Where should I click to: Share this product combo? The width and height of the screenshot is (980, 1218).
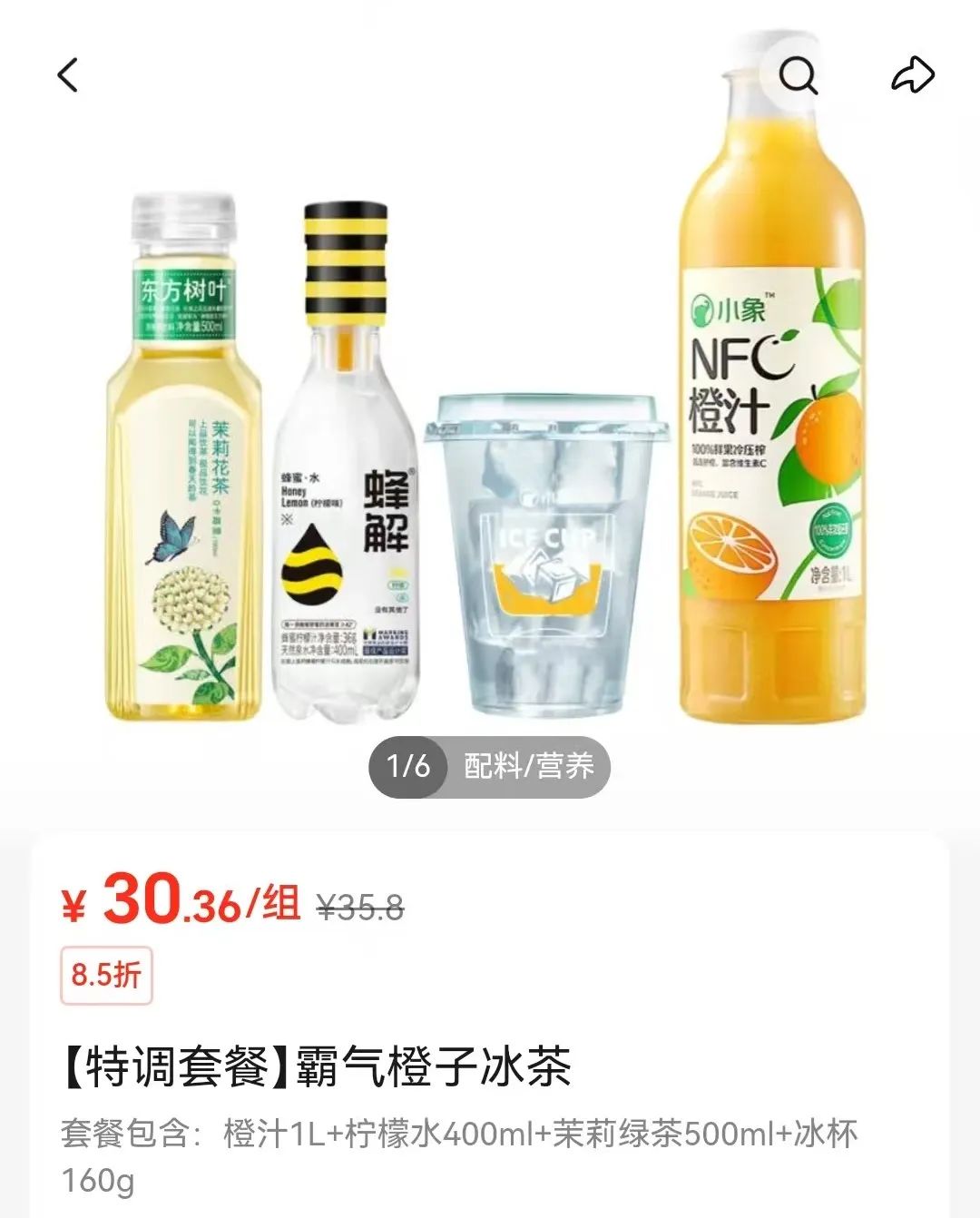coord(912,75)
